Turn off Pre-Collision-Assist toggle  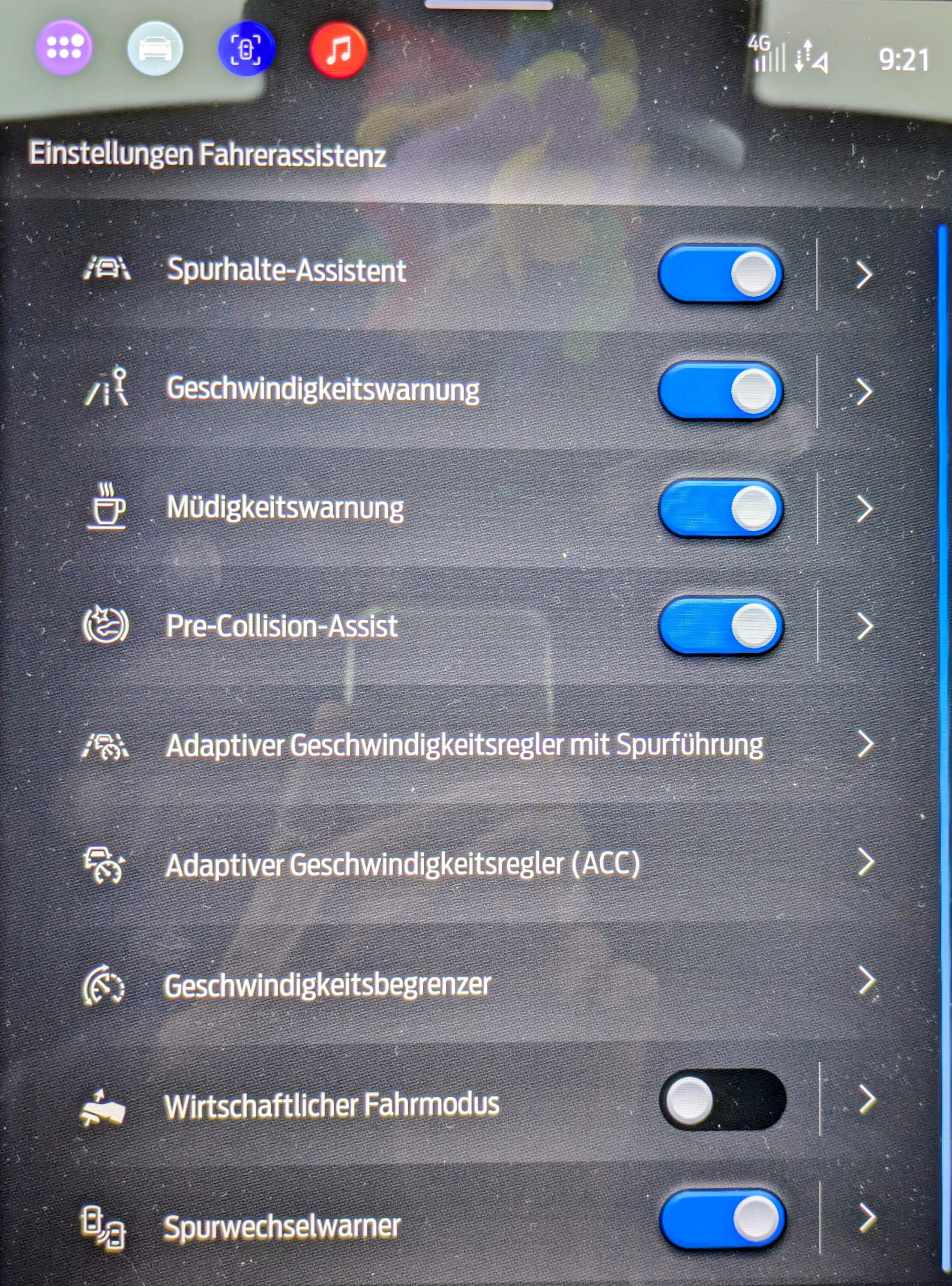click(x=720, y=626)
